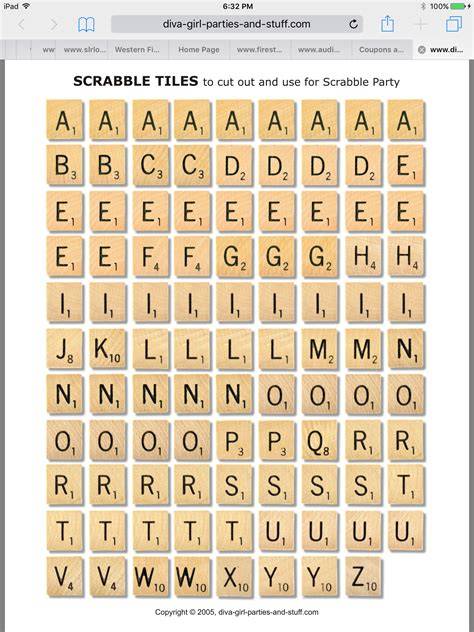Switch to the Western Fi... tab
The height and width of the screenshot is (632, 474).
pos(137,50)
